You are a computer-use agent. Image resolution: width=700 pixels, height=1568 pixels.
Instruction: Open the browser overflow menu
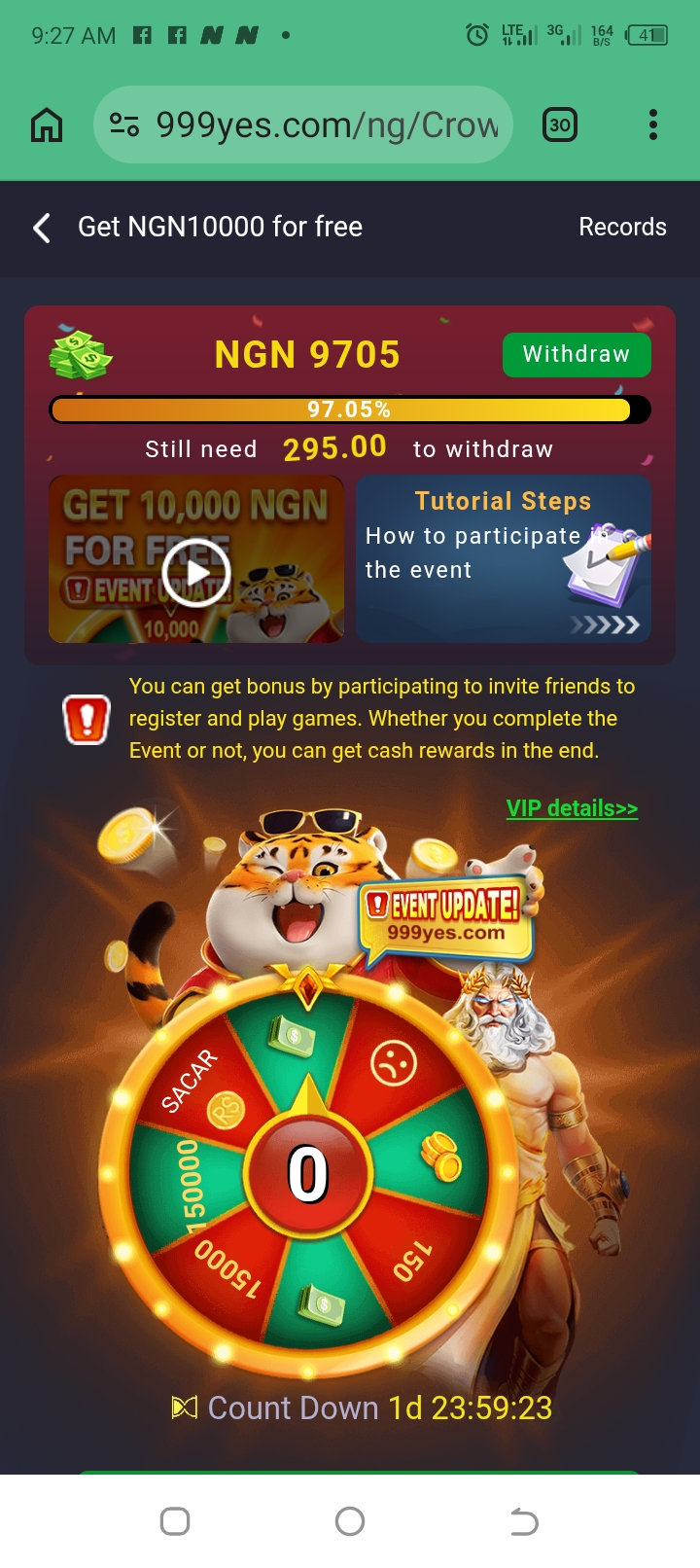652,125
